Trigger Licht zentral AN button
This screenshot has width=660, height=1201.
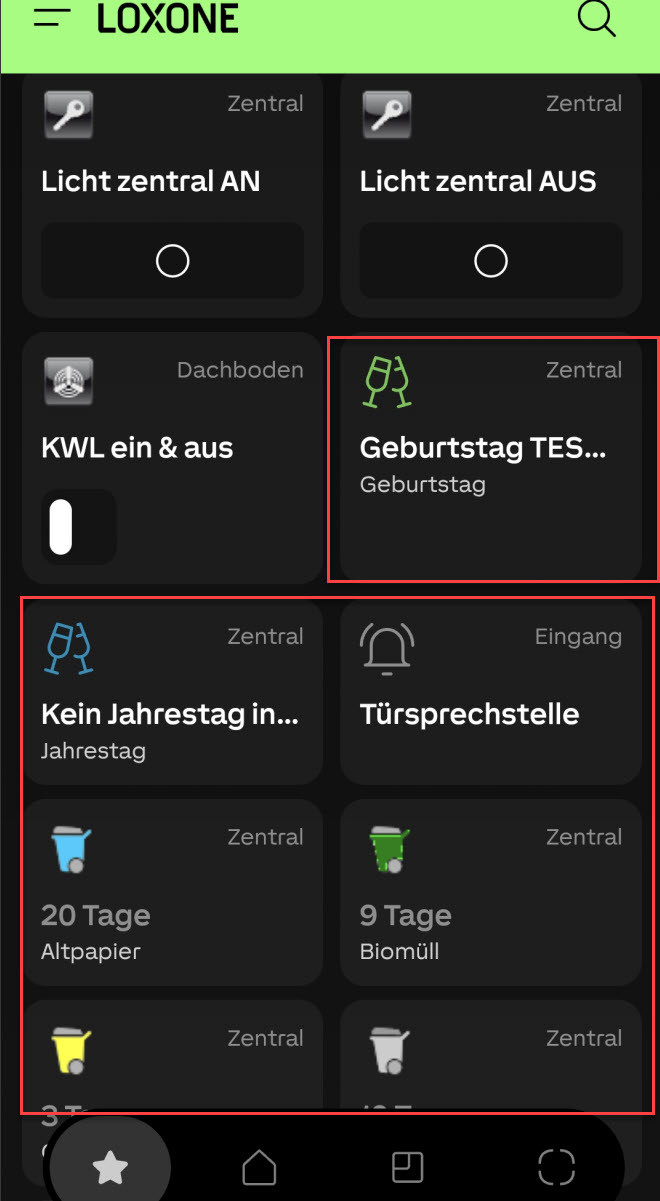[172, 261]
